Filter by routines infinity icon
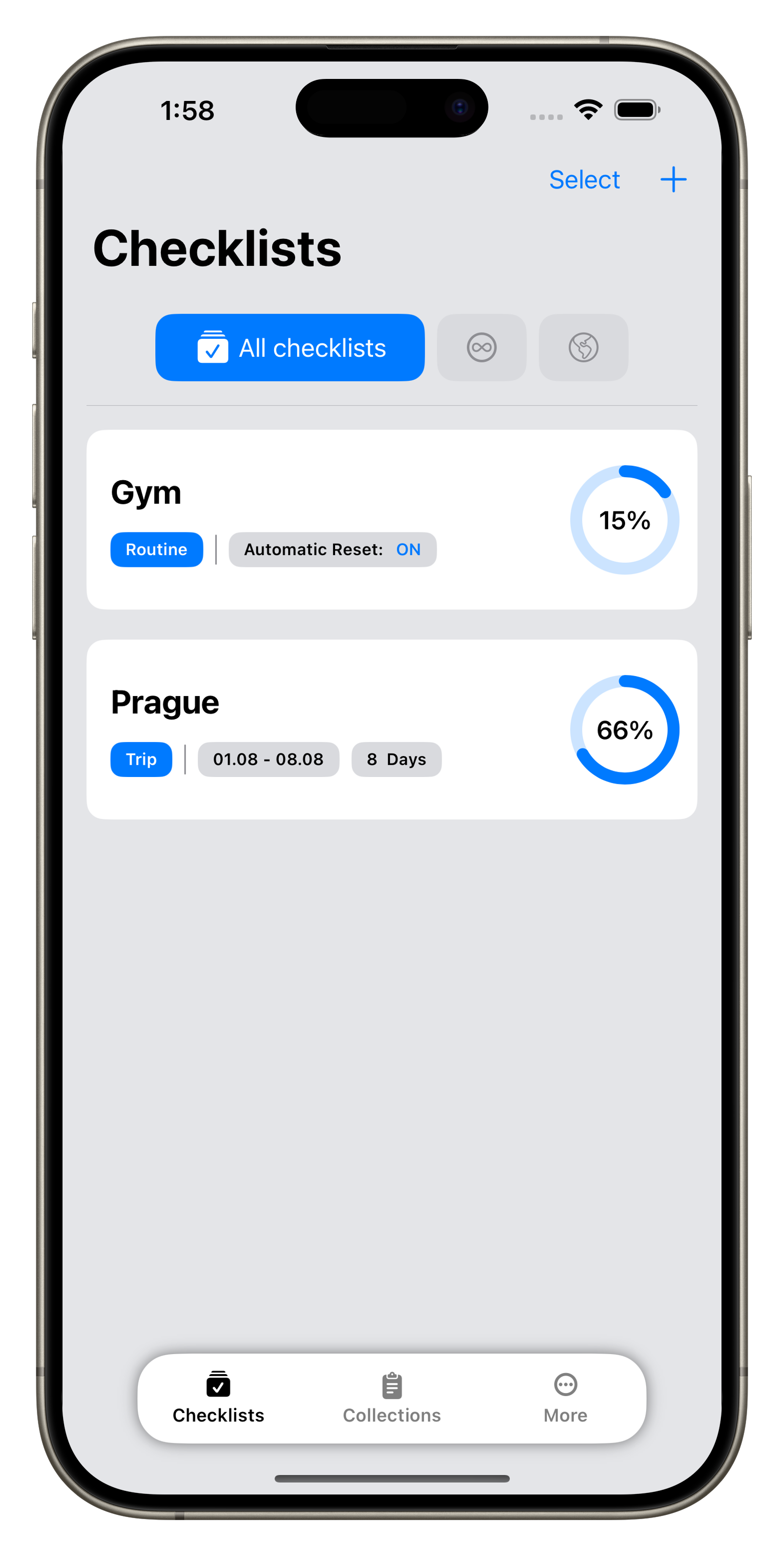Image resolution: width=784 pixels, height=1556 pixels. 481,347
